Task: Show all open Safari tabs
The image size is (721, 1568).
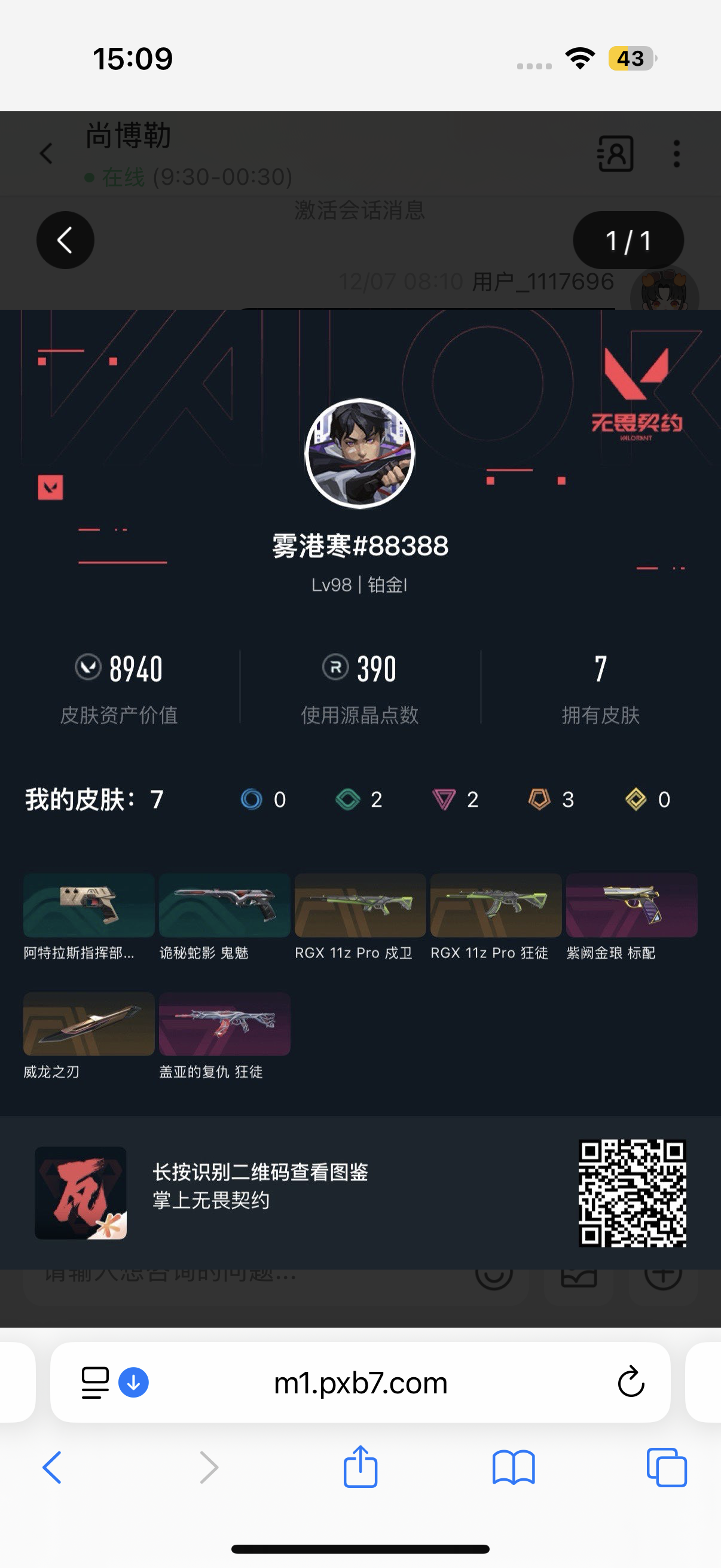Action: 666,1467
